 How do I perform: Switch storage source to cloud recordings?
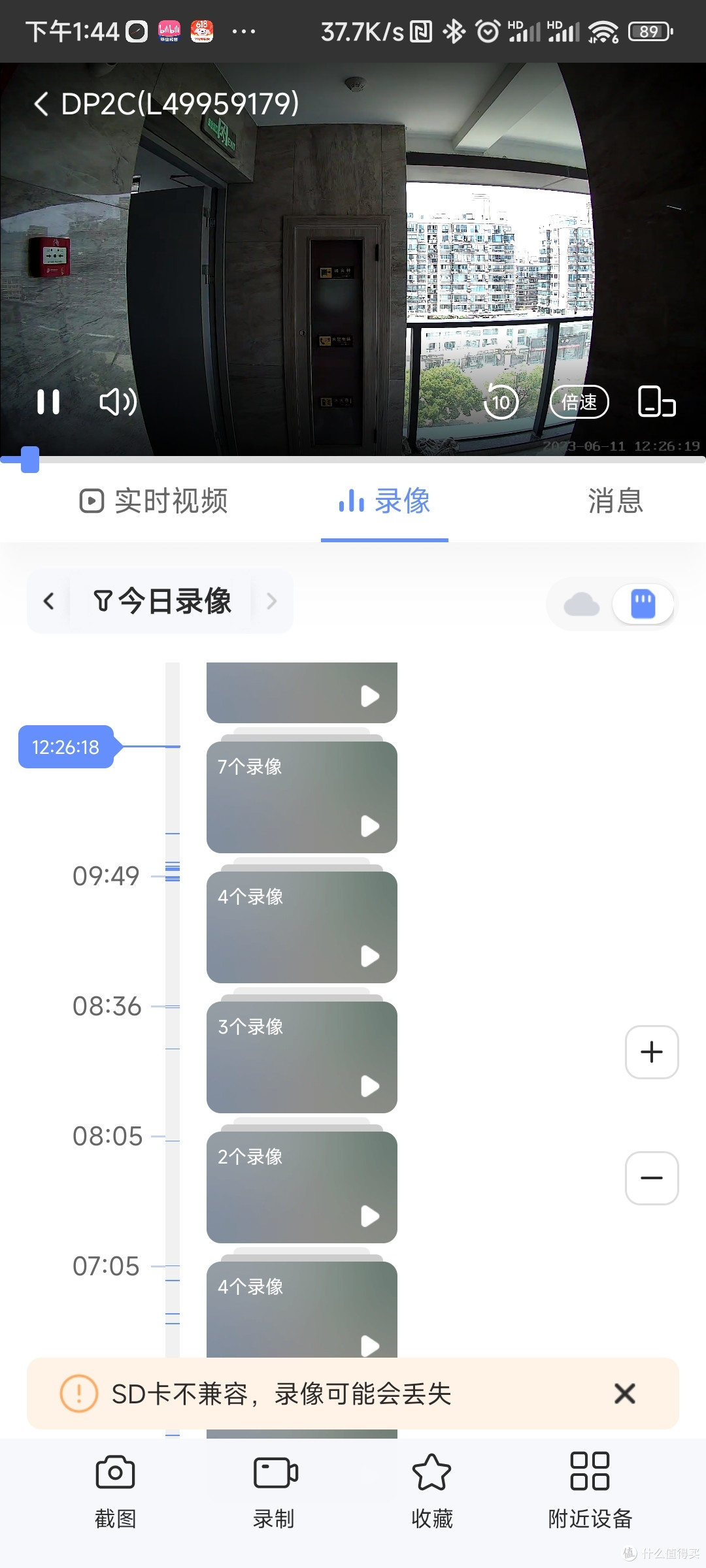[x=582, y=604]
